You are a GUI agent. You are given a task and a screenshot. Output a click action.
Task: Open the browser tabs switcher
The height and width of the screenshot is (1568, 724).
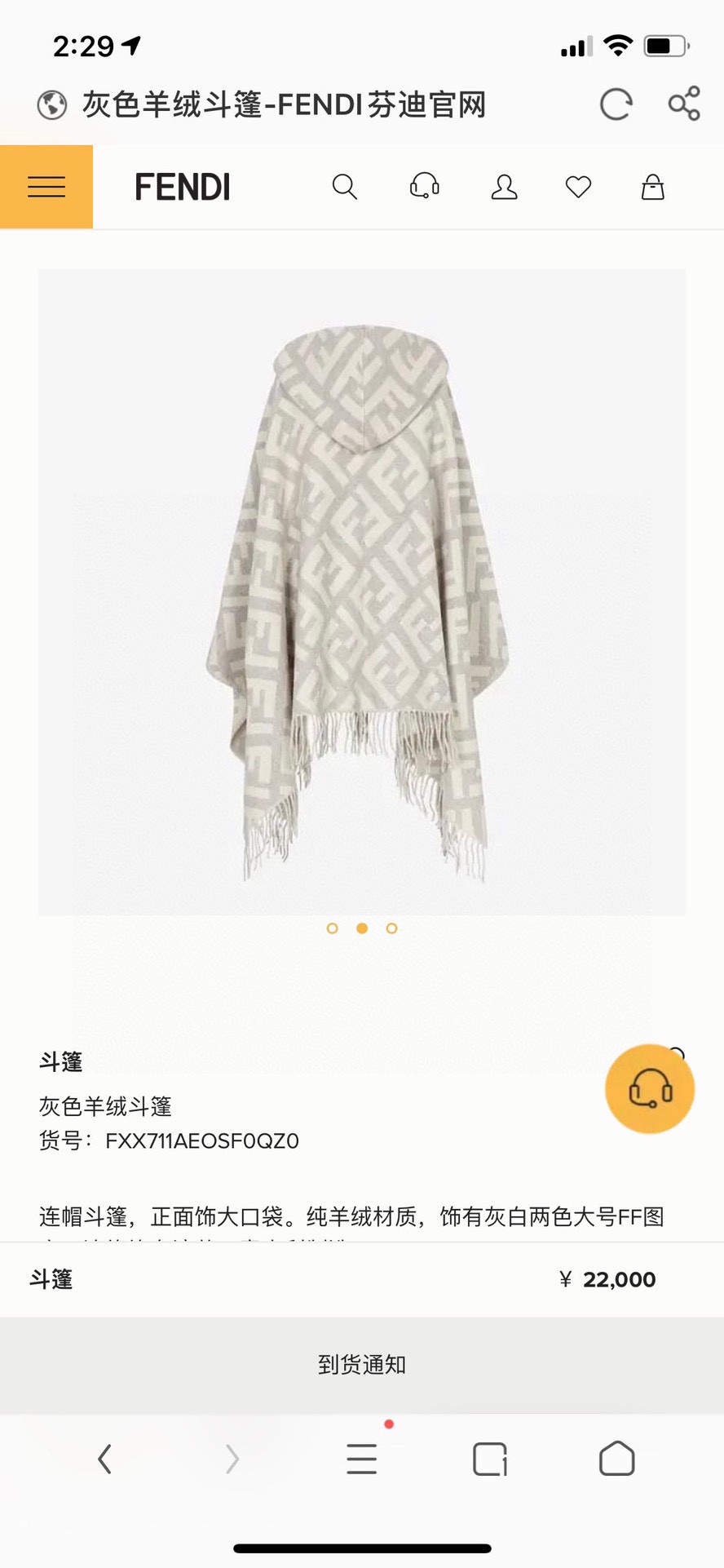[x=489, y=1459]
